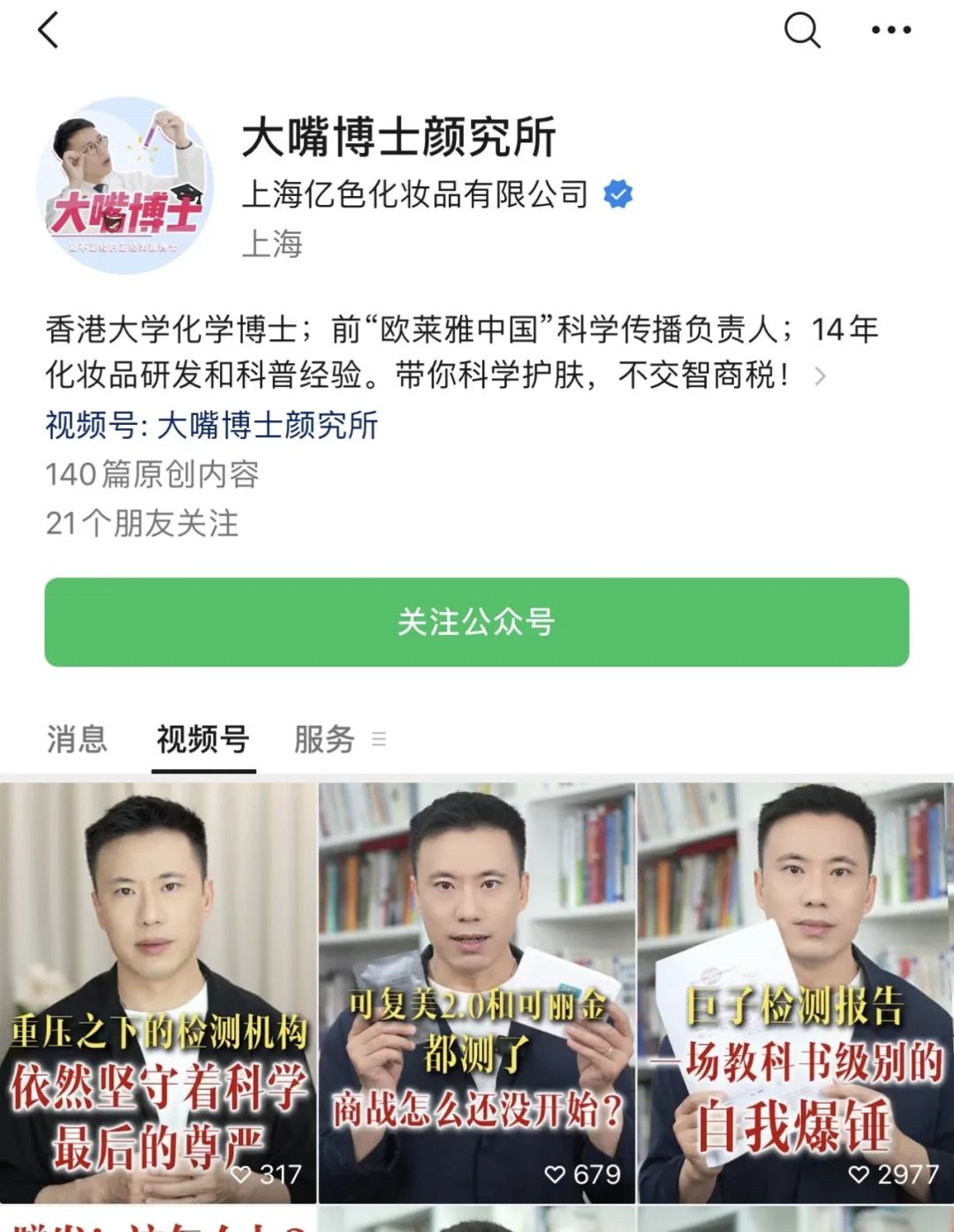The width and height of the screenshot is (954, 1232).
Task: Tap the 关注公众号 follow button
Action: point(476,622)
